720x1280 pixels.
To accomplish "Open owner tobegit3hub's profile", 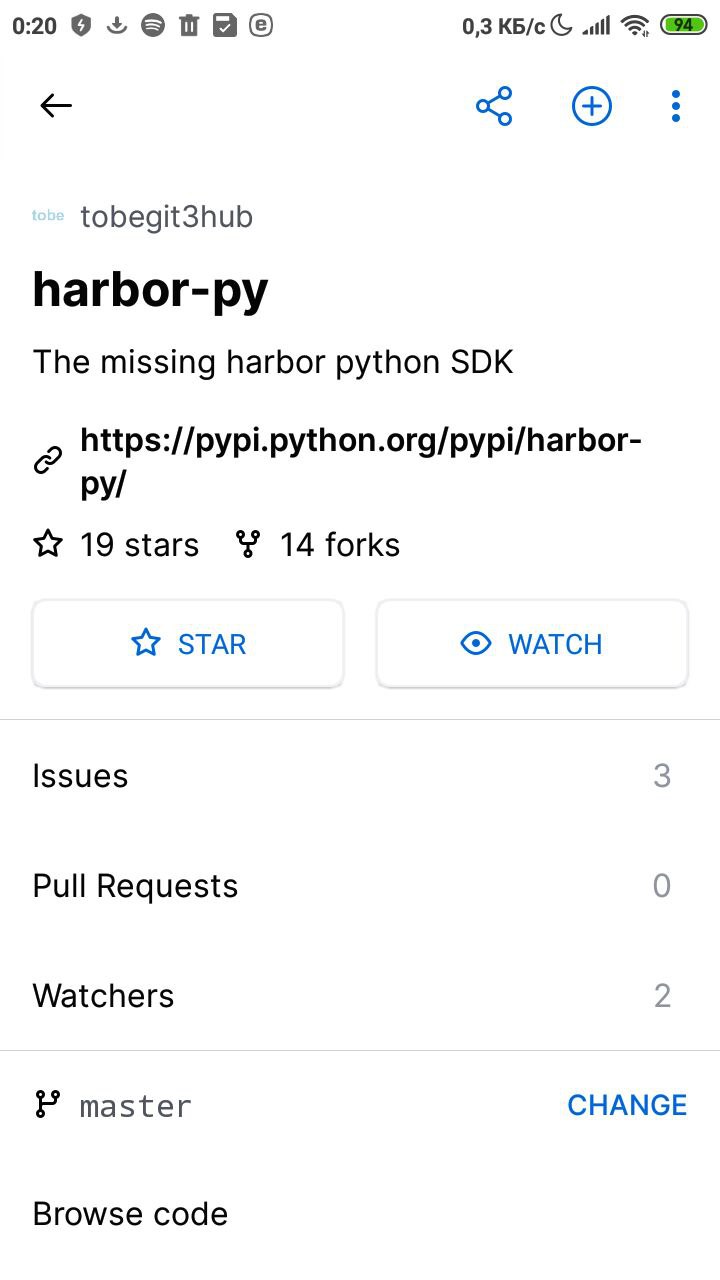I will pyautogui.click(x=142, y=216).
